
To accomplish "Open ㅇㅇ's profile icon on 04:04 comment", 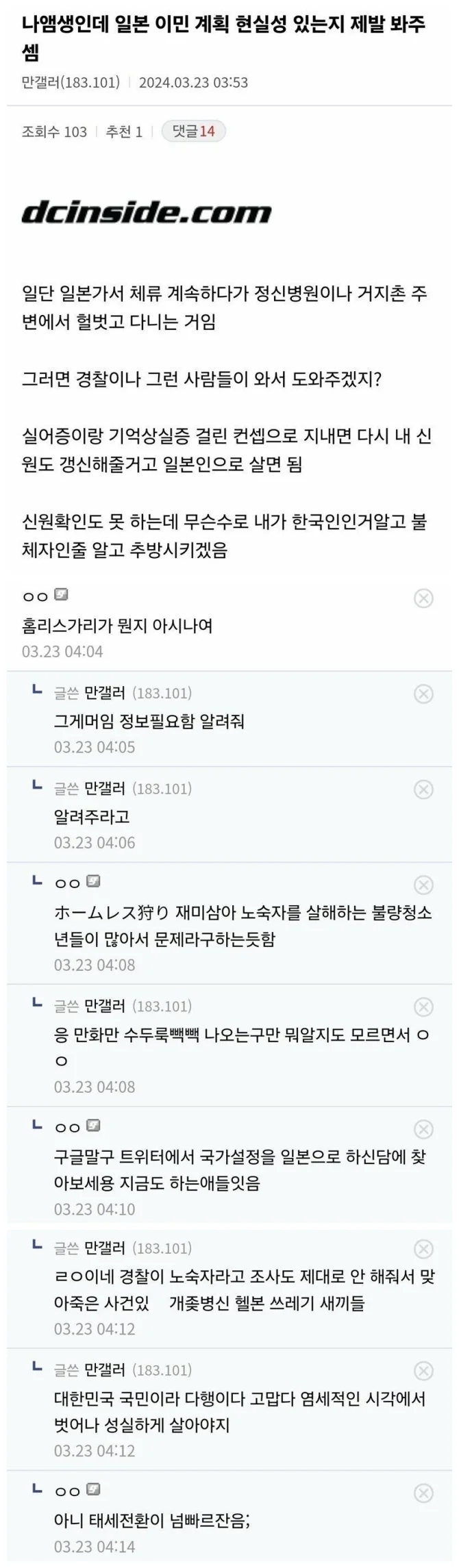I will pos(61,594).
